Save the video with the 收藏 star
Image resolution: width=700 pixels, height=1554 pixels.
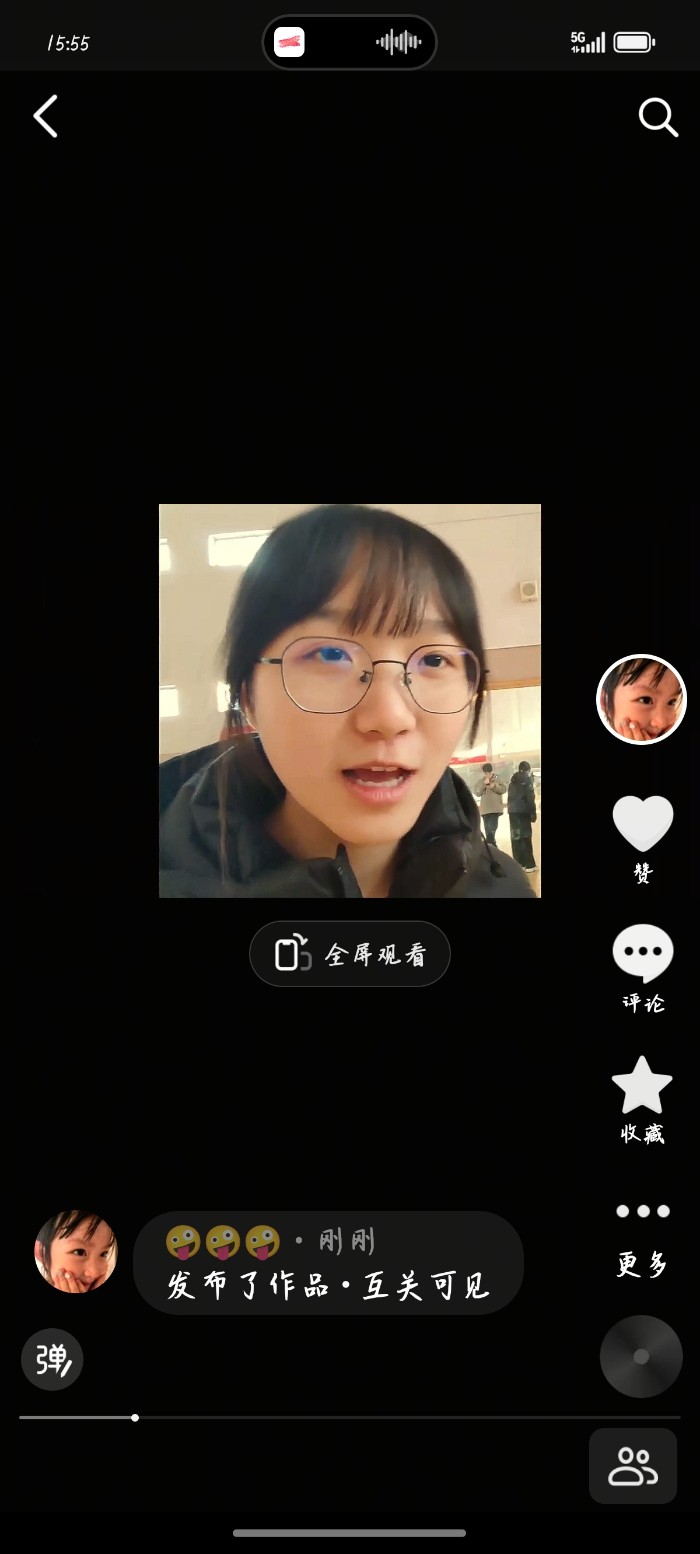coord(642,1086)
